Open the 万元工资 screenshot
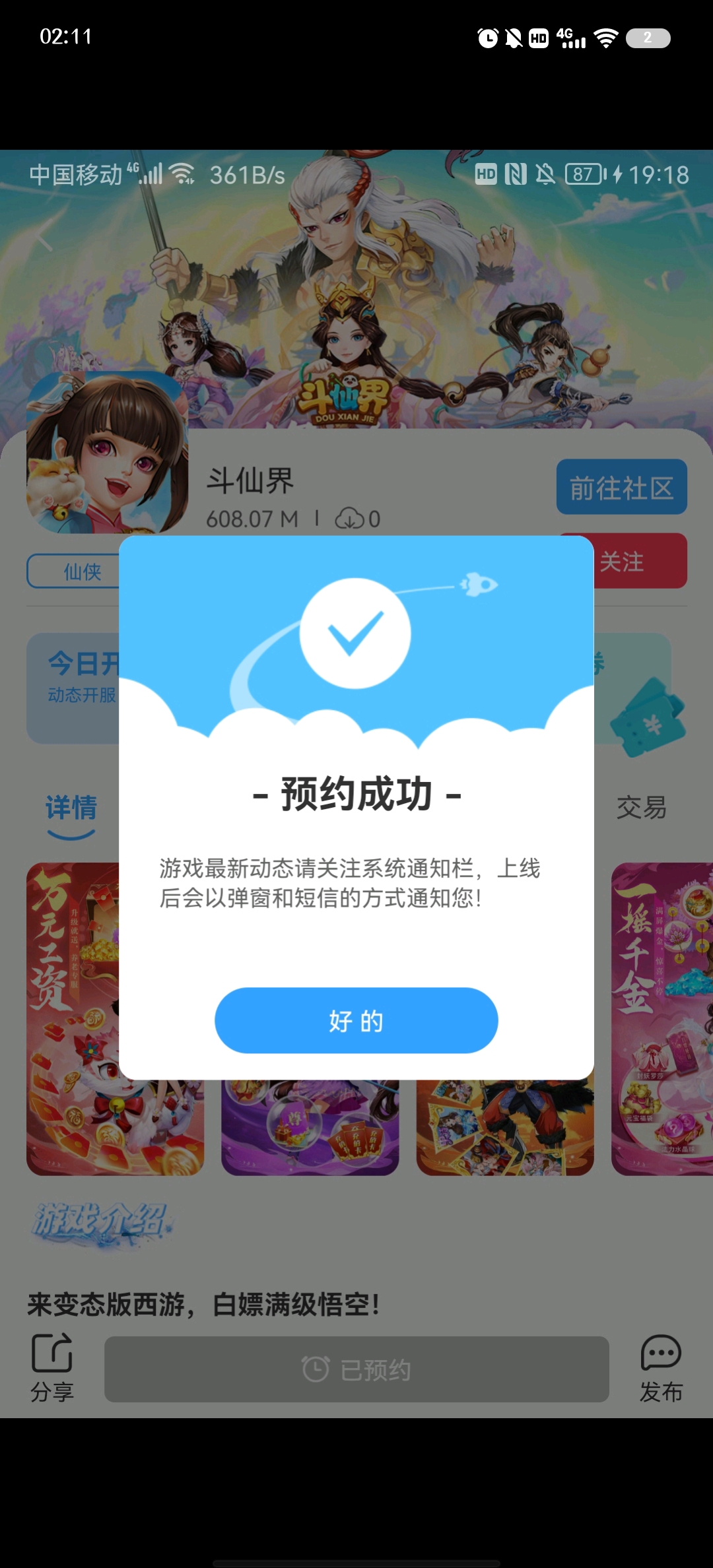 point(73,1016)
